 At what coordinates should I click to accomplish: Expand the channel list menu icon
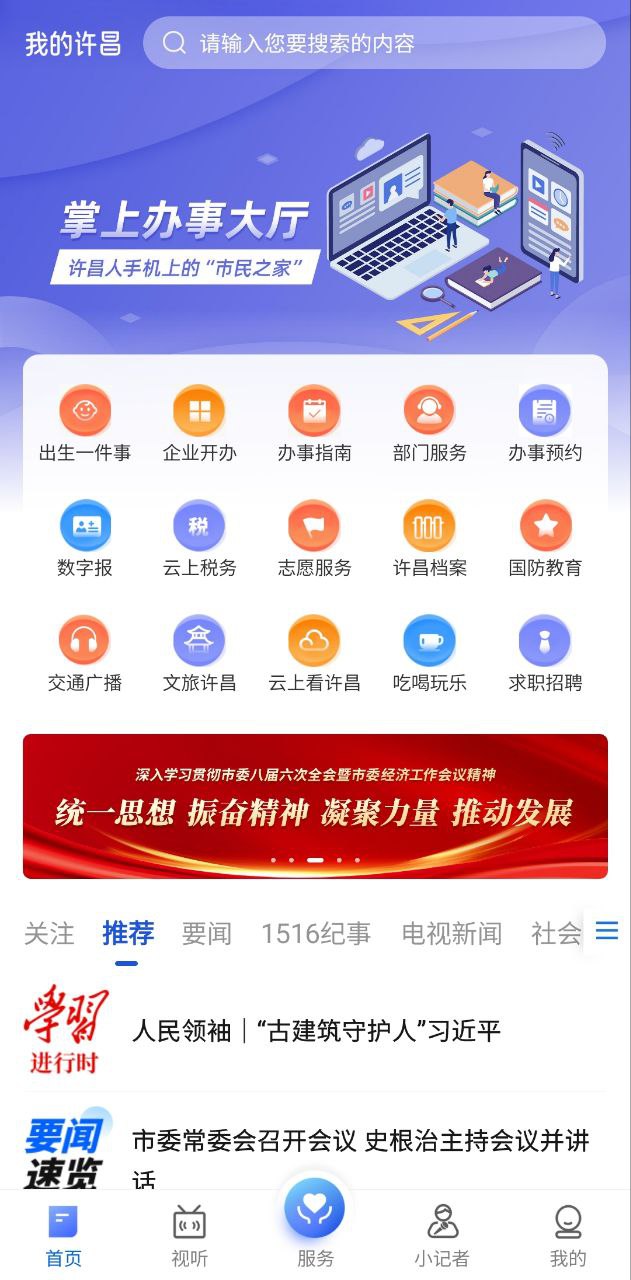coord(606,931)
